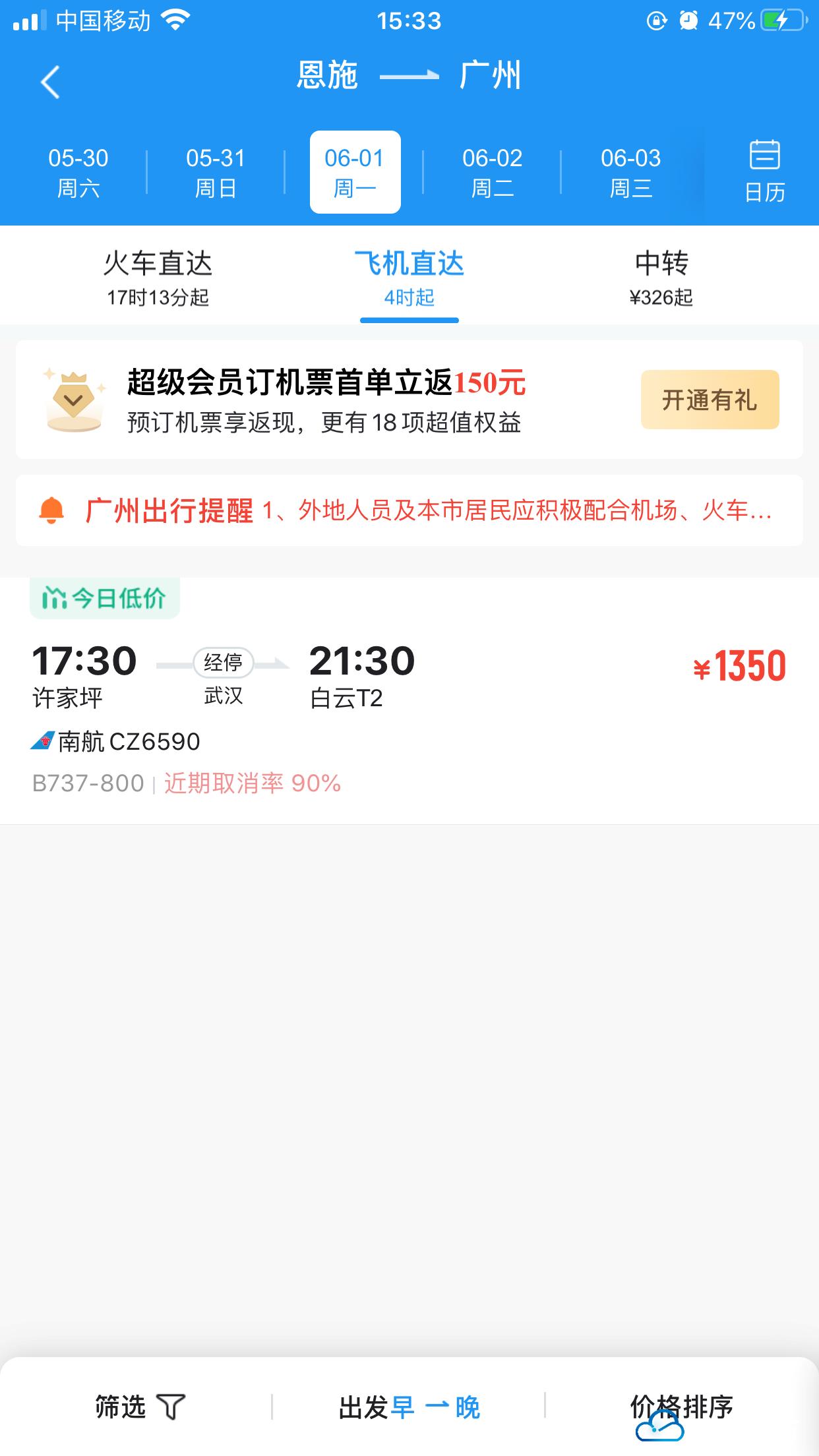Select the 05-30 Saturday date
819x1456 pixels.
click(x=78, y=172)
